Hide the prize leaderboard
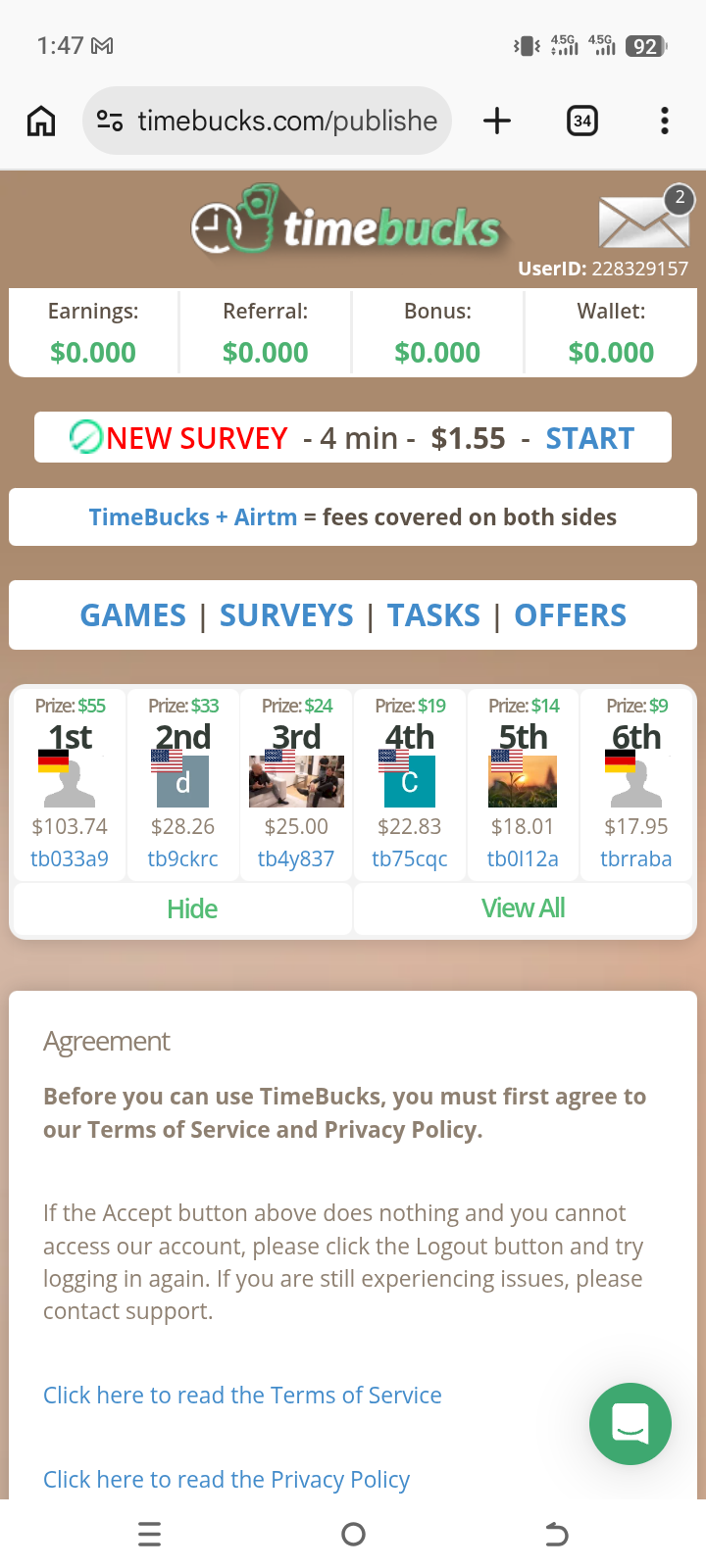This screenshot has width=706, height=1568. point(192,908)
